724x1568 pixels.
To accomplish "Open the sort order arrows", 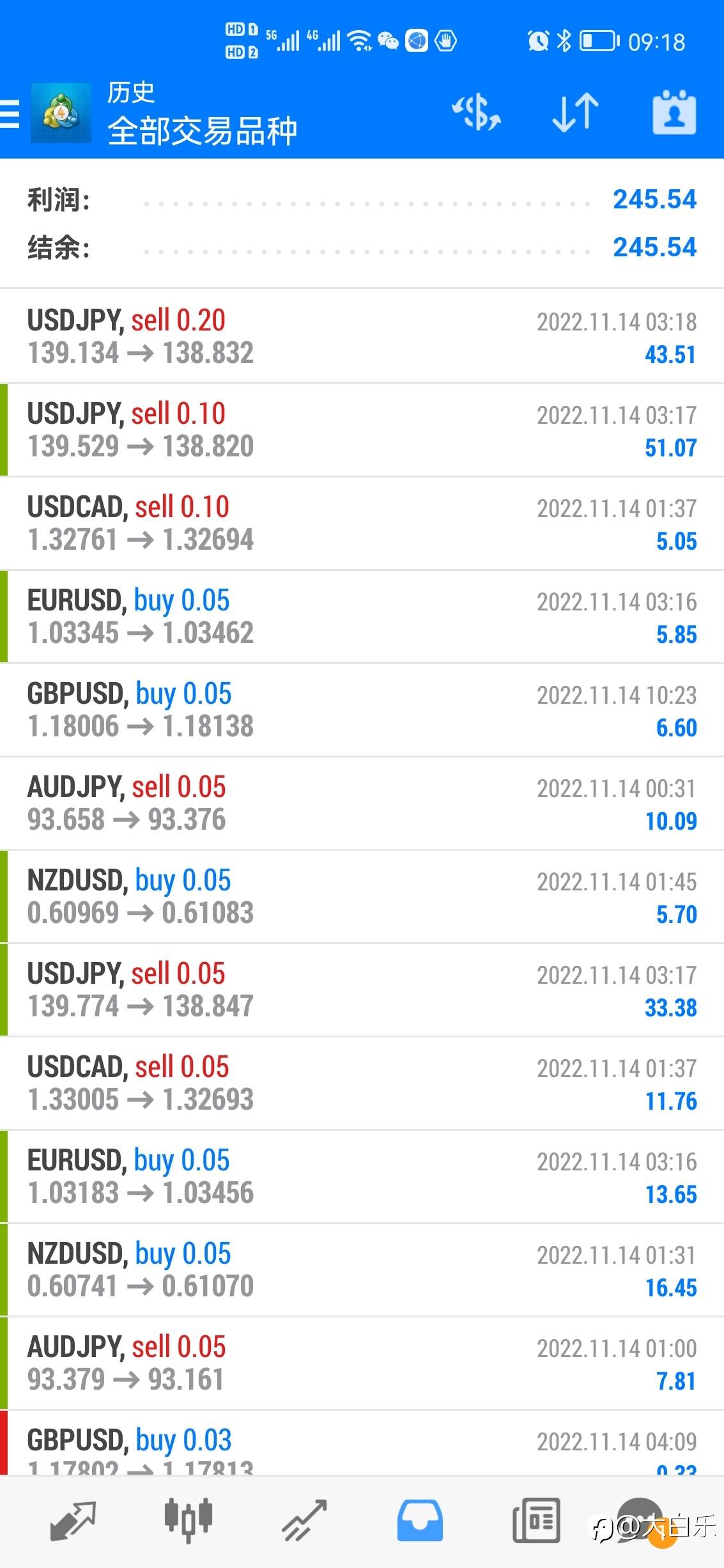I will pos(575,113).
